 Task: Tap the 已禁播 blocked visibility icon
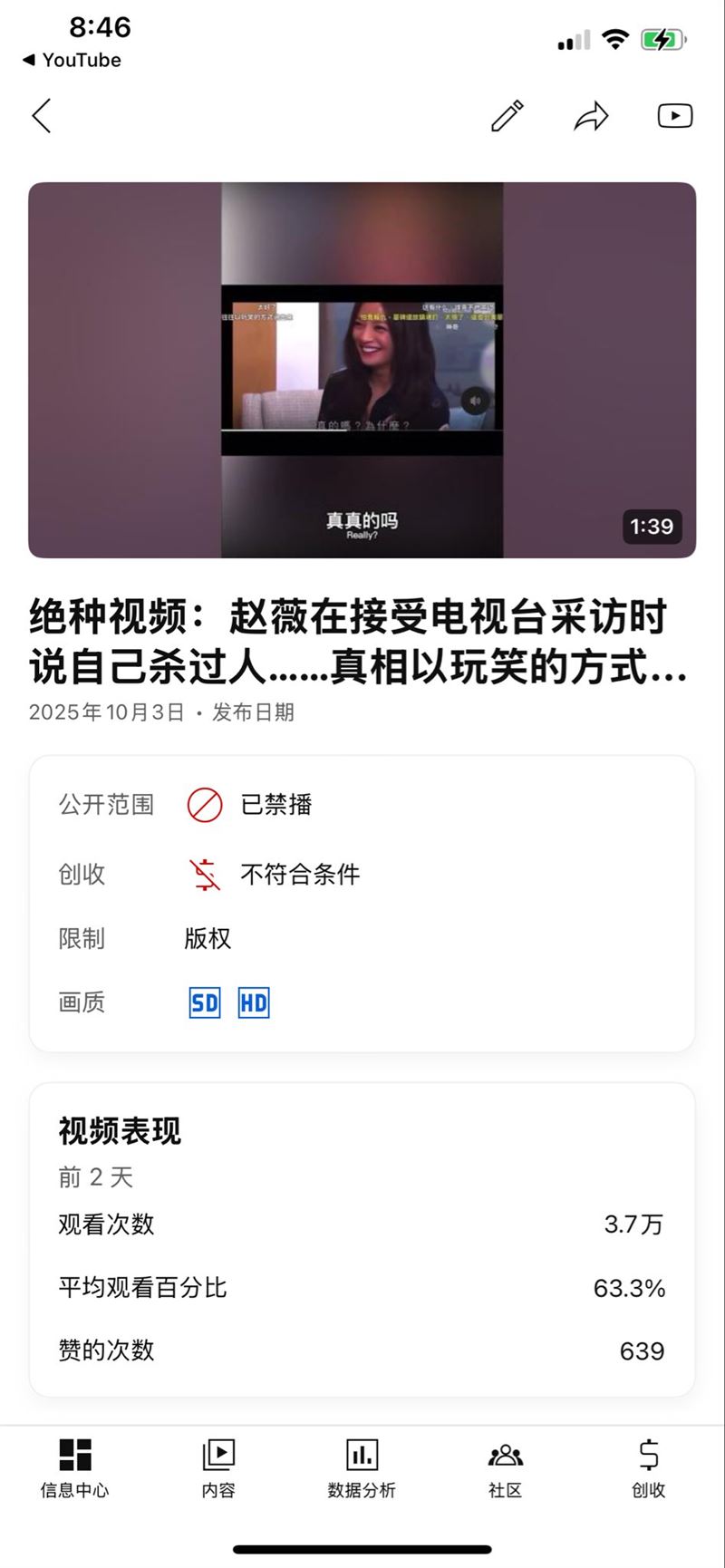tap(205, 804)
